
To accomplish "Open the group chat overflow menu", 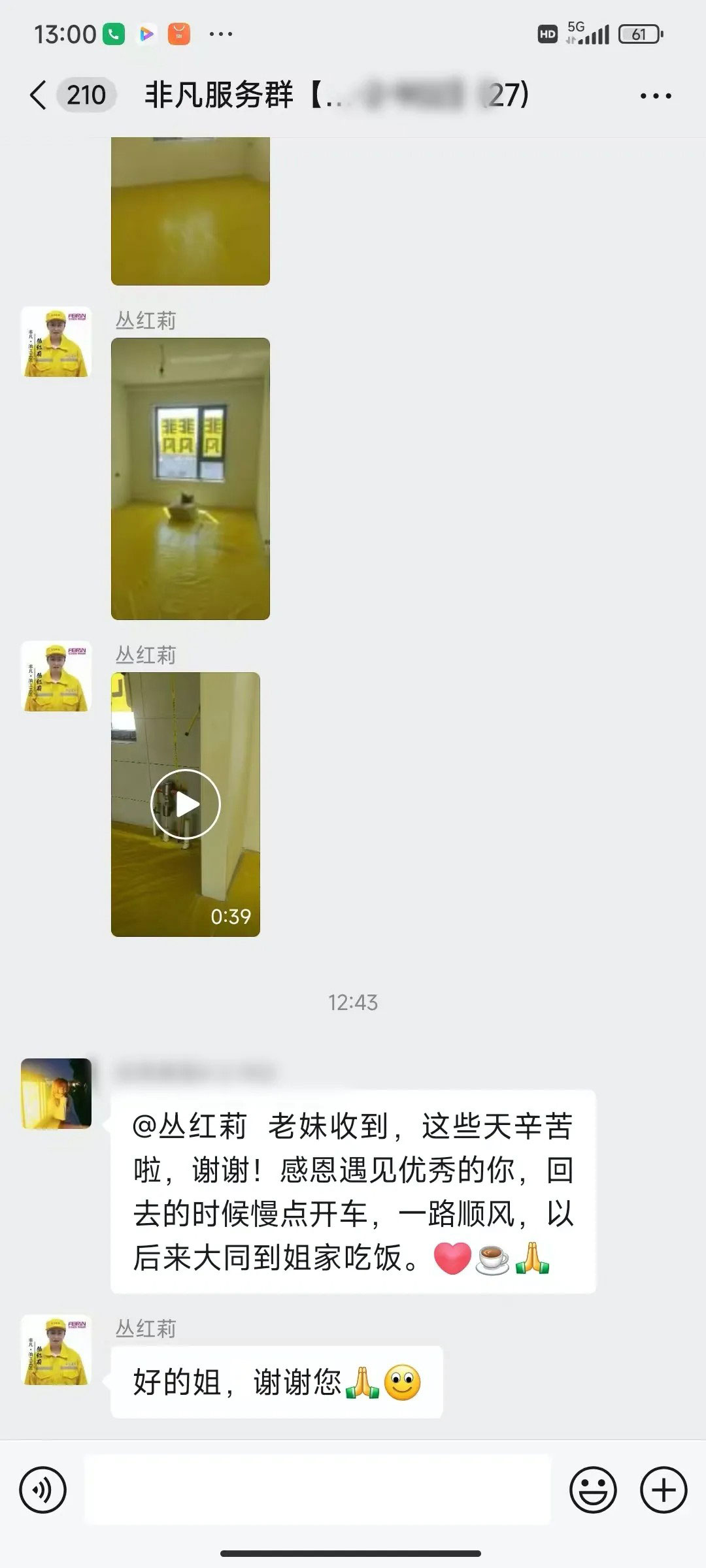I will pos(655,96).
